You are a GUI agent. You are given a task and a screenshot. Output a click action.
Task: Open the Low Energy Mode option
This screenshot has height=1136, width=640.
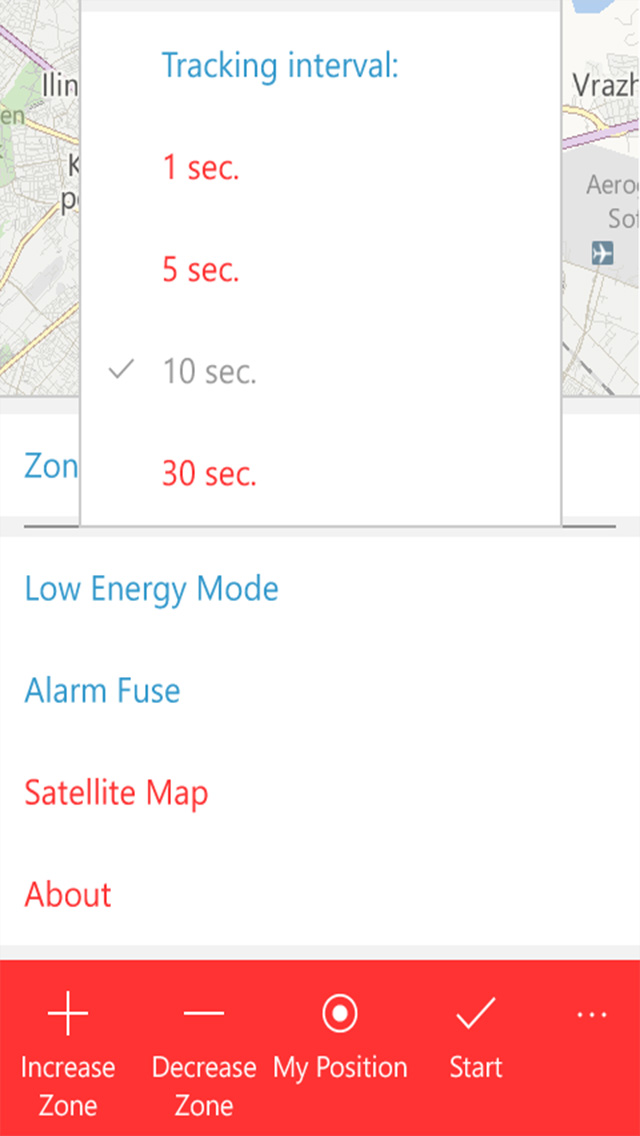point(320,588)
